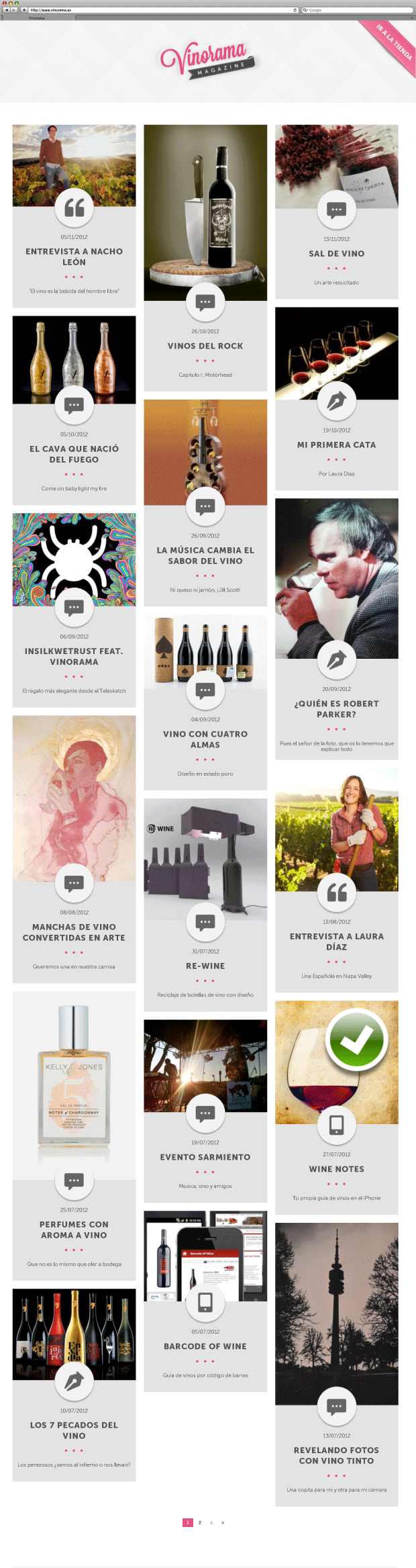Read the Re-Wine recycling article
The width and height of the screenshot is (416, 1568).
tap(205, 966)
